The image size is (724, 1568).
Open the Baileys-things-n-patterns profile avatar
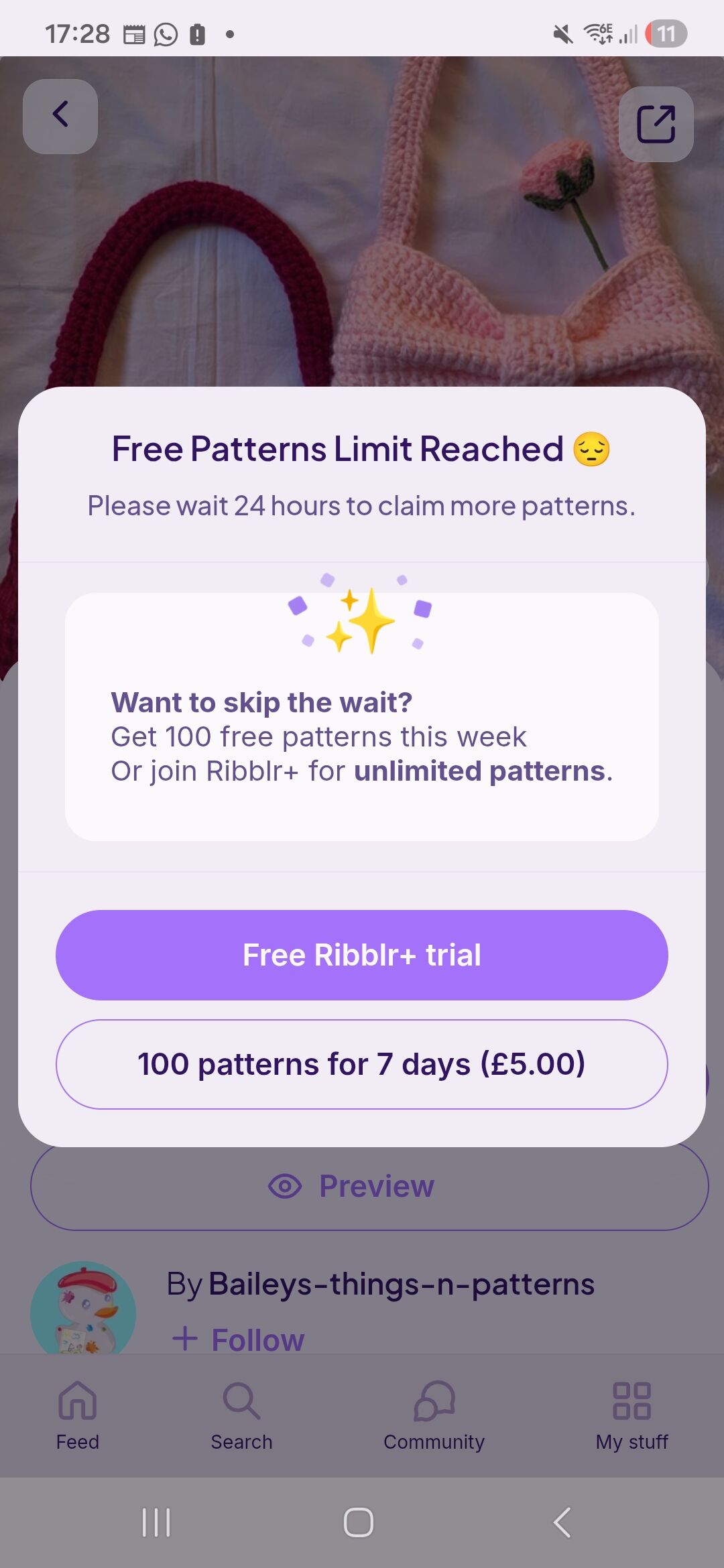click(83, 1310)
